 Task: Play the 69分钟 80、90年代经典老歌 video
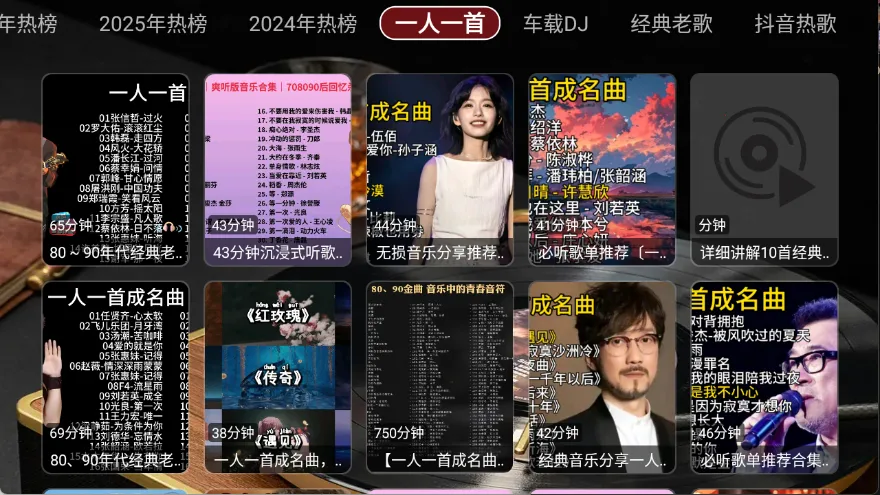116,377
